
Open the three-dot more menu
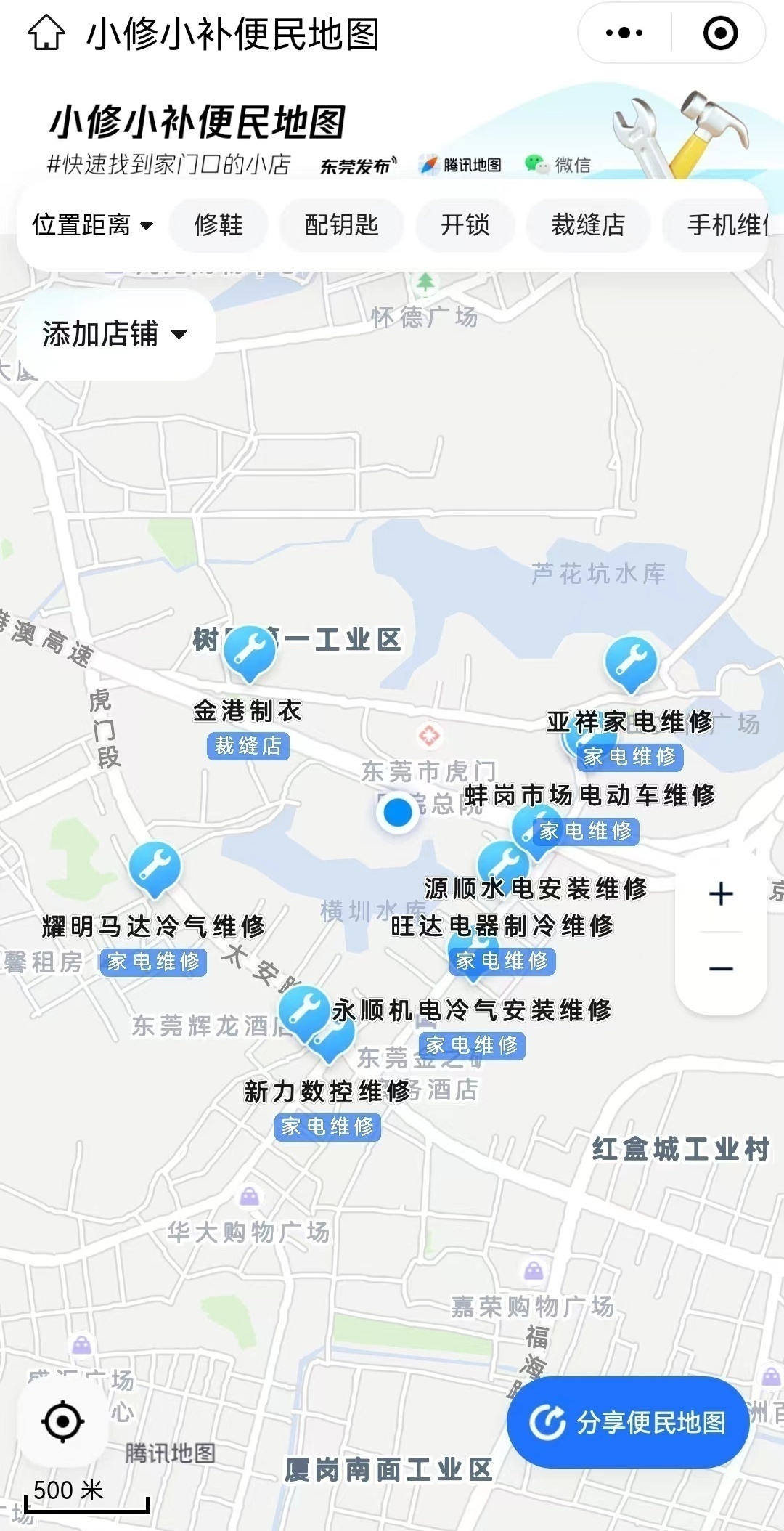pyautogui.click(x=624, y=33)
